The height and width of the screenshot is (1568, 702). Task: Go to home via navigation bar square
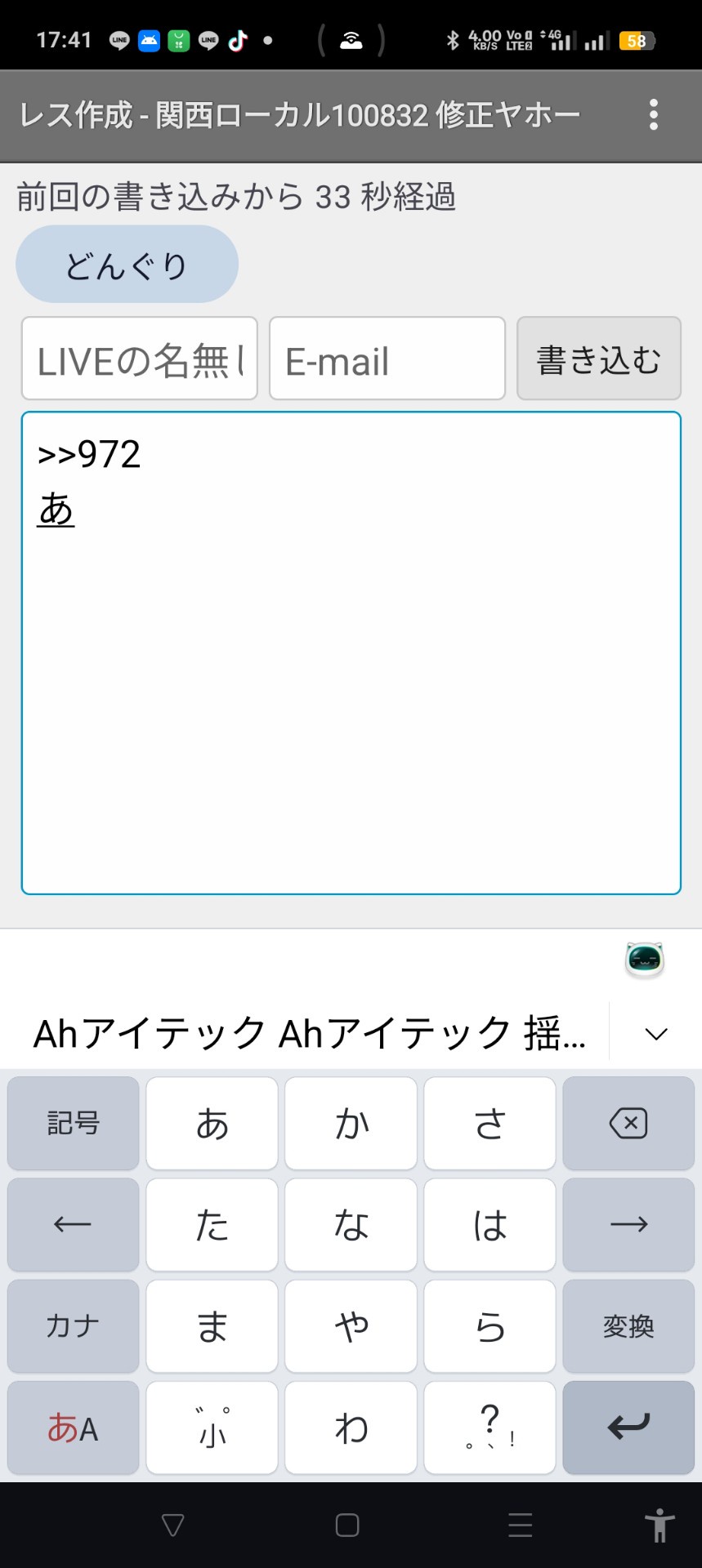347,1525
